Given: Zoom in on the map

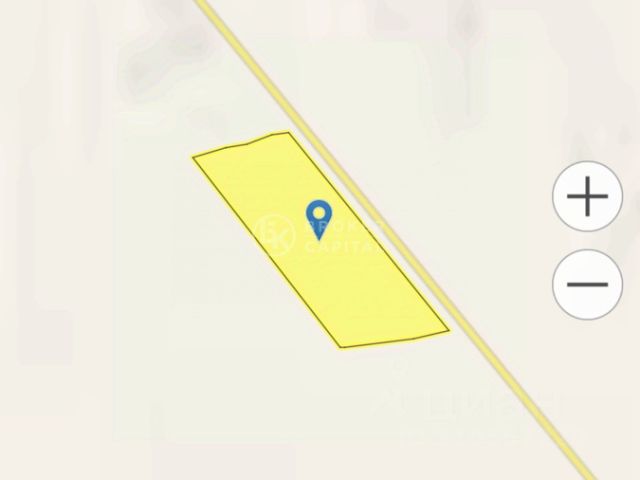Looking at the screenshot, I should [x=587, y=196].
